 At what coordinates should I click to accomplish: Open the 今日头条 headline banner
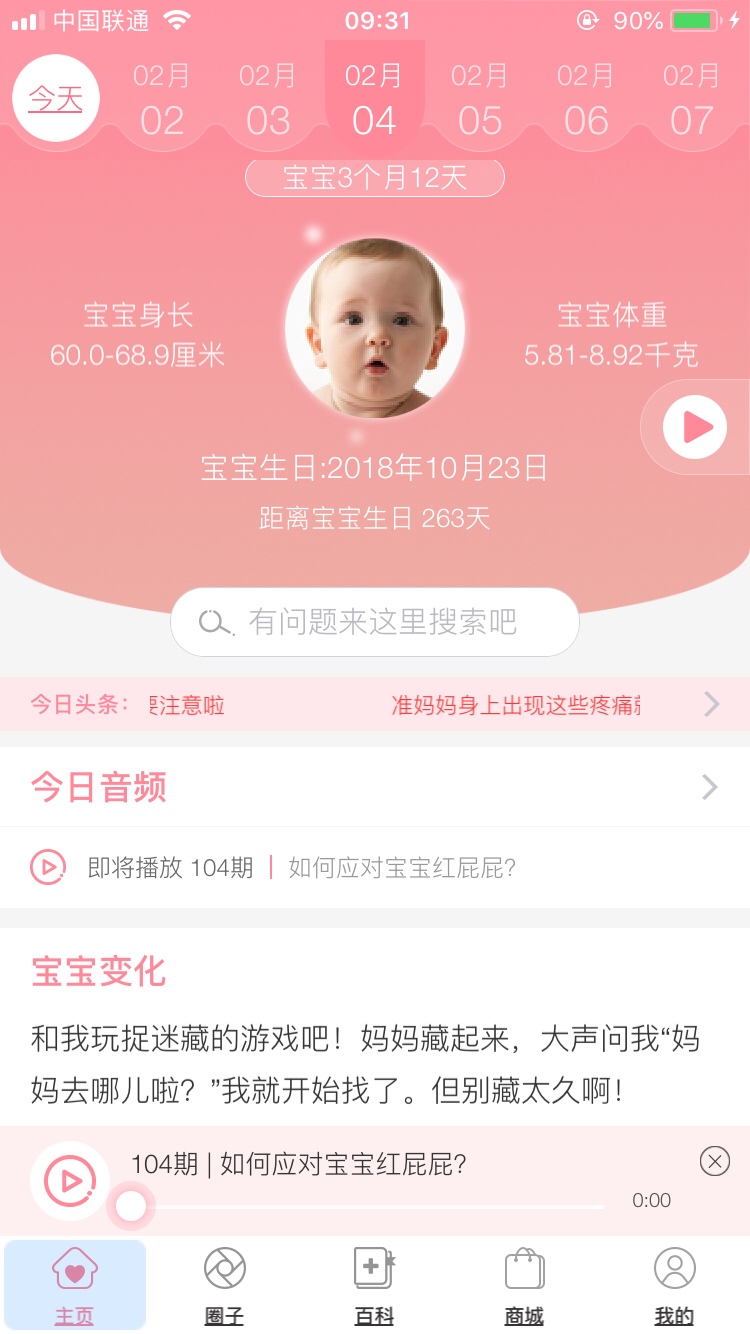[375, 704]
